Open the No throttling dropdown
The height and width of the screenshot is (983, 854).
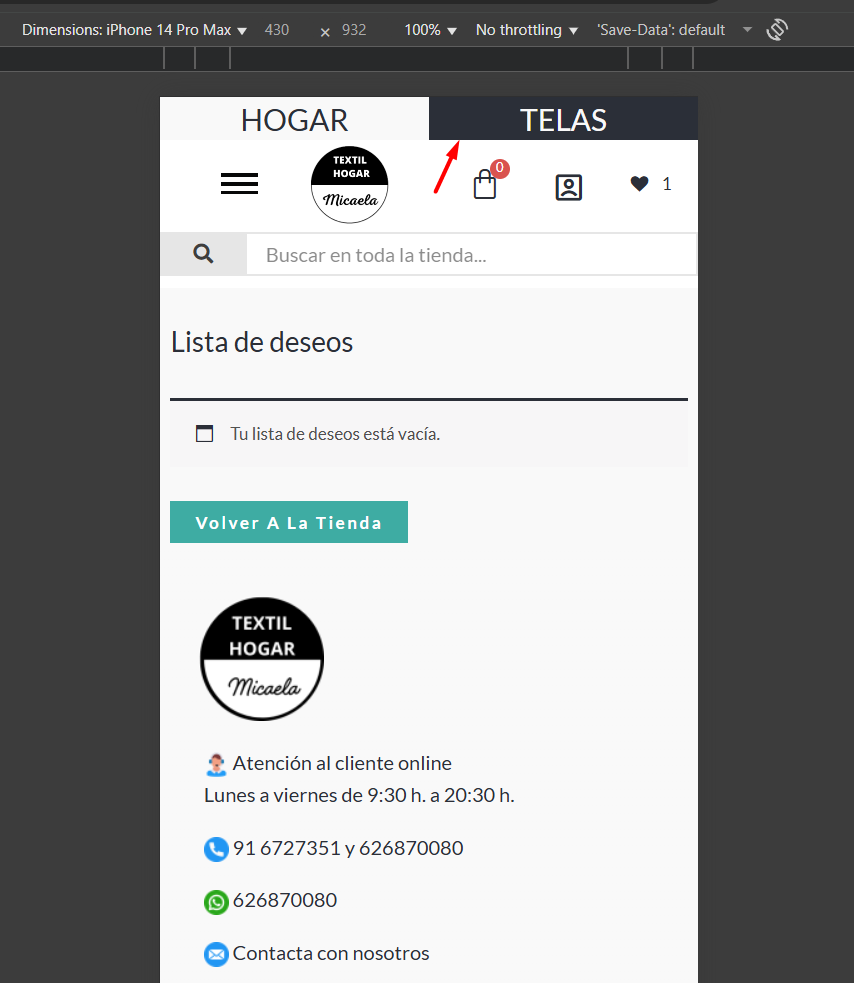[526, 30]
